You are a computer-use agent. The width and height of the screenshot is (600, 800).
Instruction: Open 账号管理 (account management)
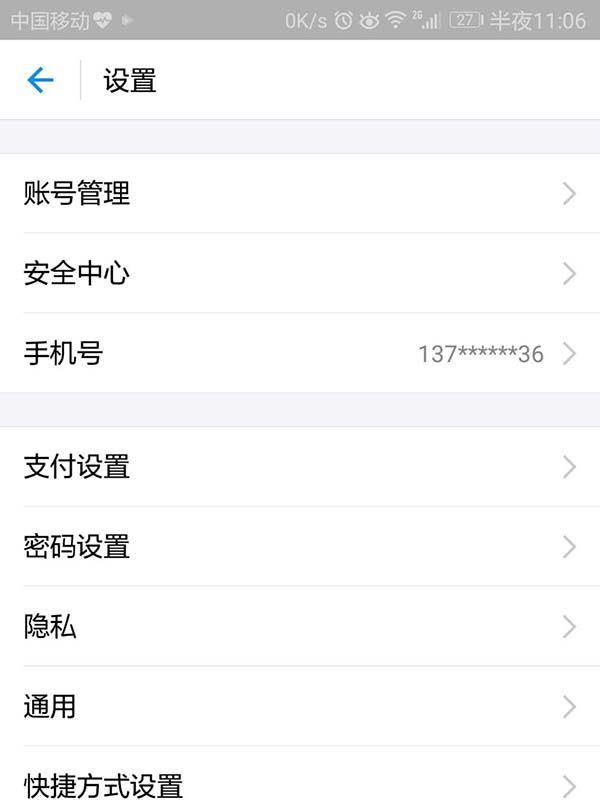point(300,194)
